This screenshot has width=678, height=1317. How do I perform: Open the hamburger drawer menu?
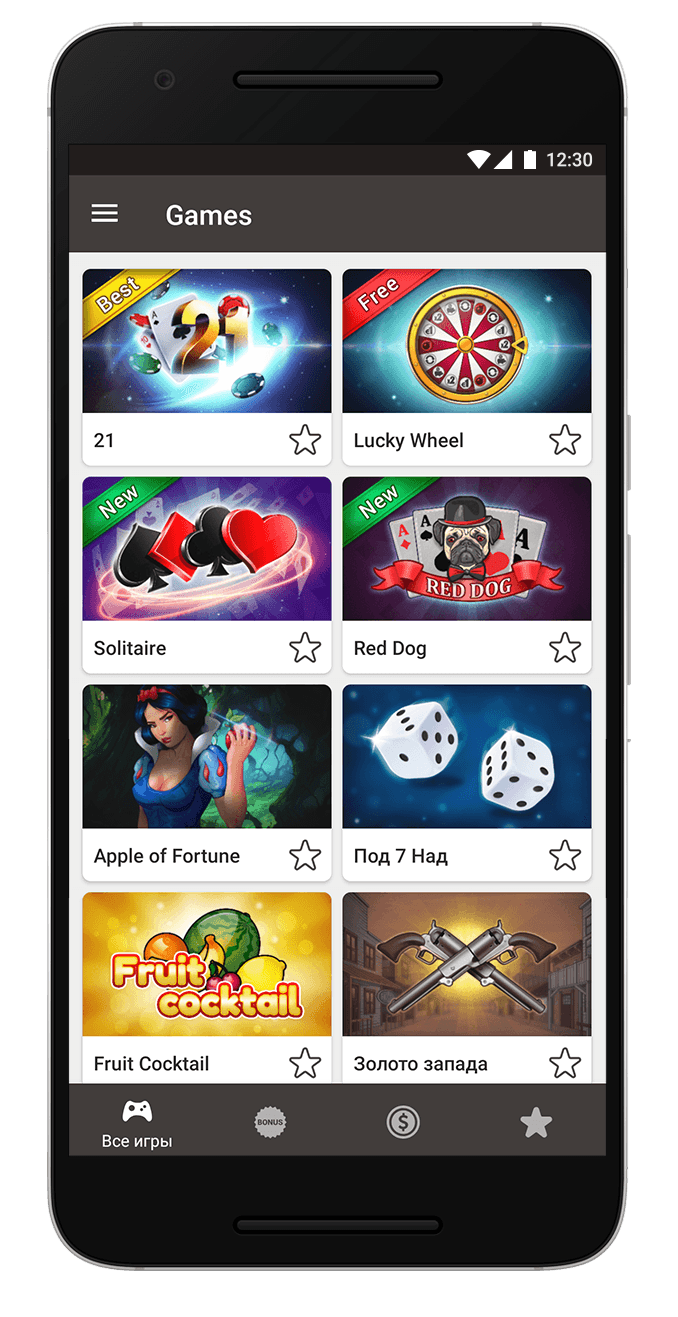[x=105, y=214]
